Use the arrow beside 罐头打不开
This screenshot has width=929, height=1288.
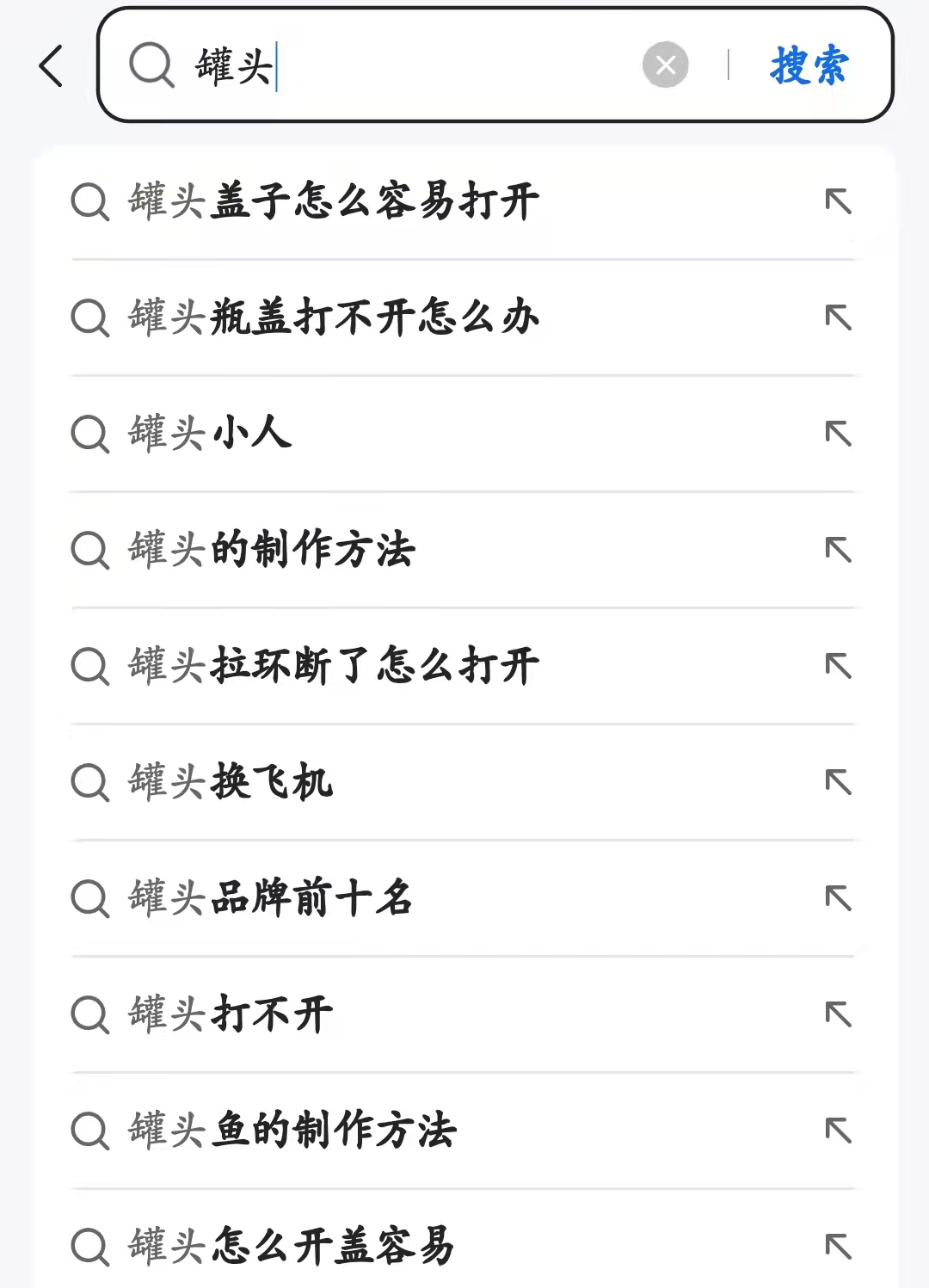coord(838,1014)
